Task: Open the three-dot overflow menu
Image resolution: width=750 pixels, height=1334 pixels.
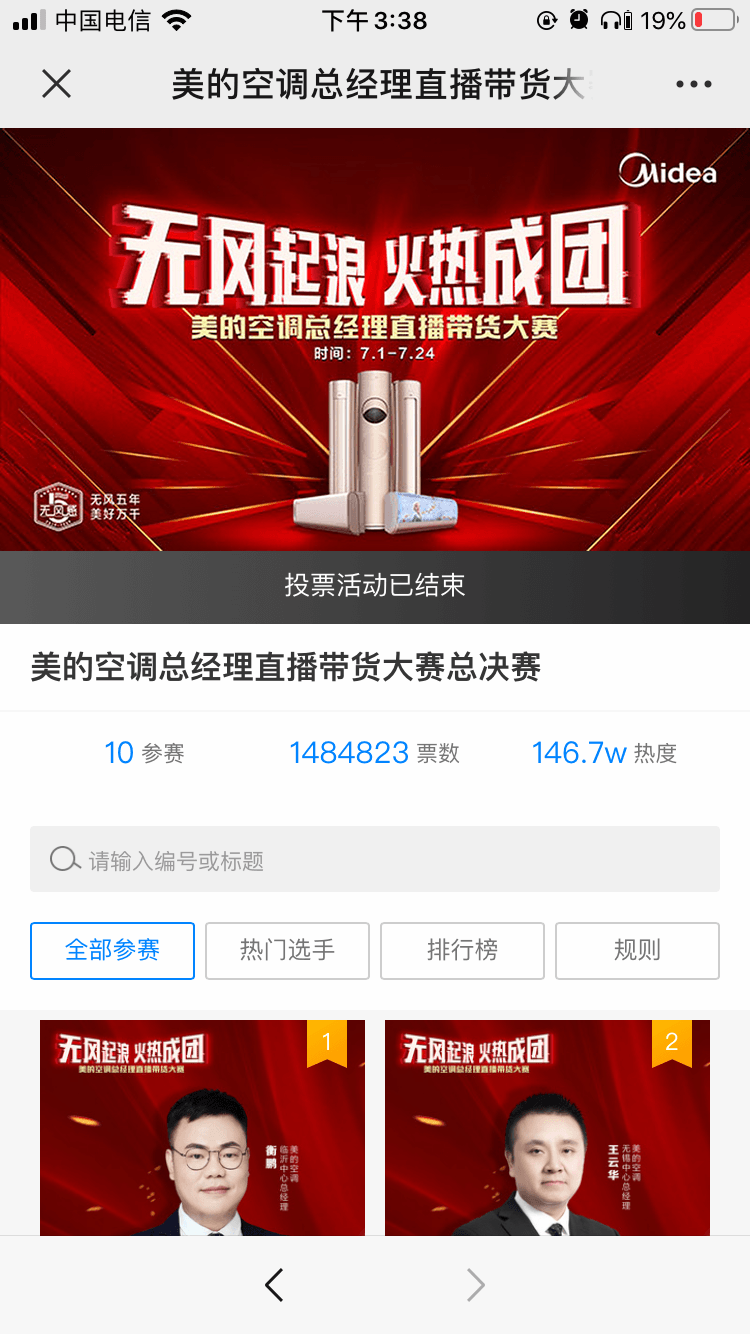Action: coord(693,84)
